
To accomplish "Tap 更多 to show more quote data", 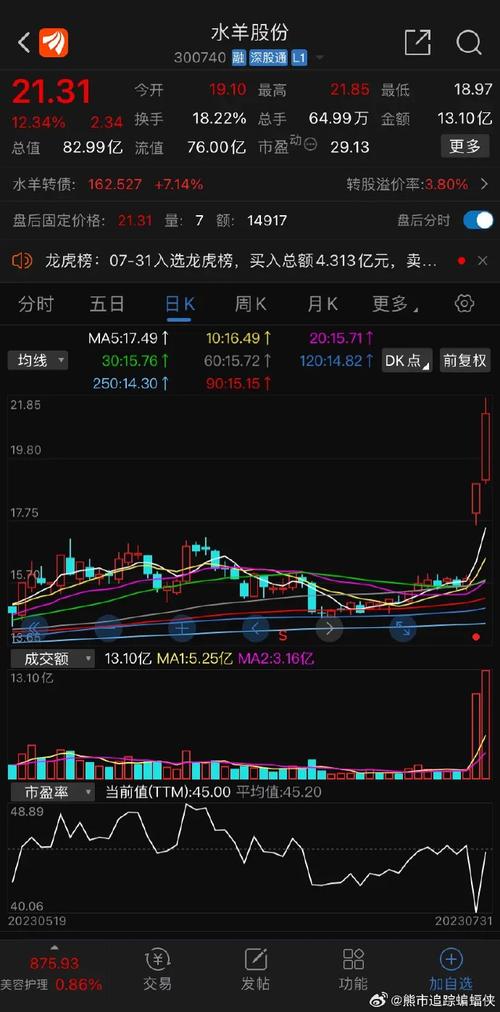I will pyautogui.click(x=465, y=147).
